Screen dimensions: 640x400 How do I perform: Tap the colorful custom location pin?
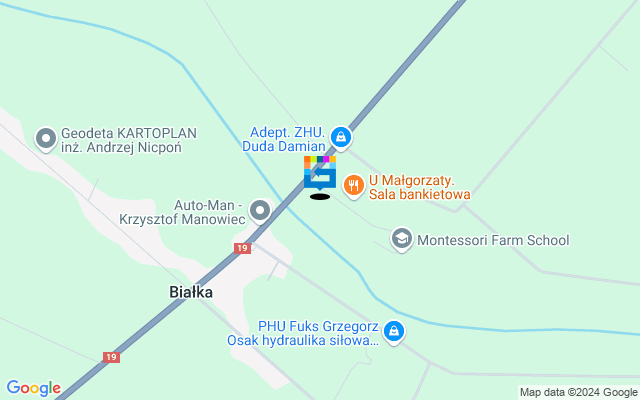click(x=319, y=172)
